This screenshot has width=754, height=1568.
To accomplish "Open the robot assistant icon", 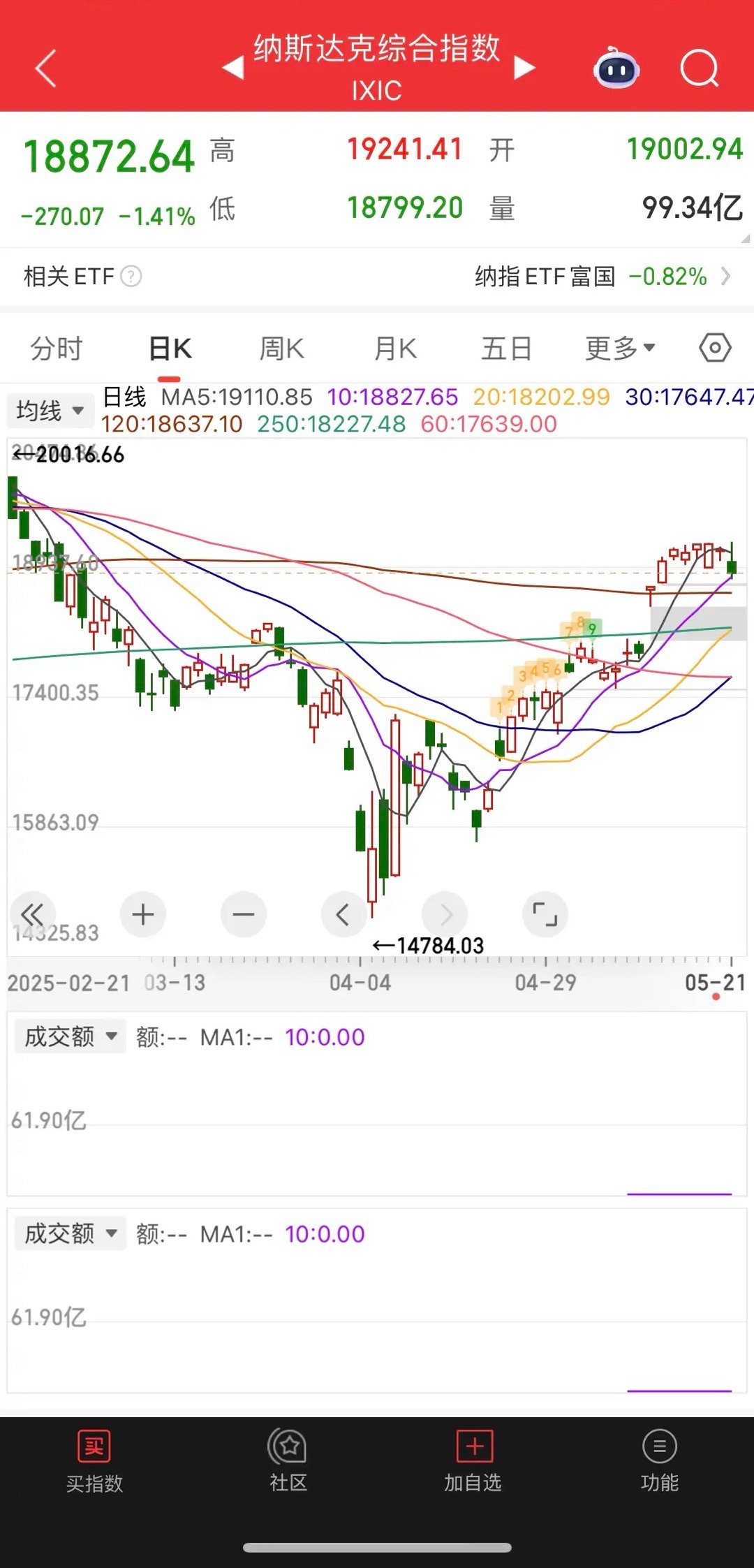I will coord(616,68).
